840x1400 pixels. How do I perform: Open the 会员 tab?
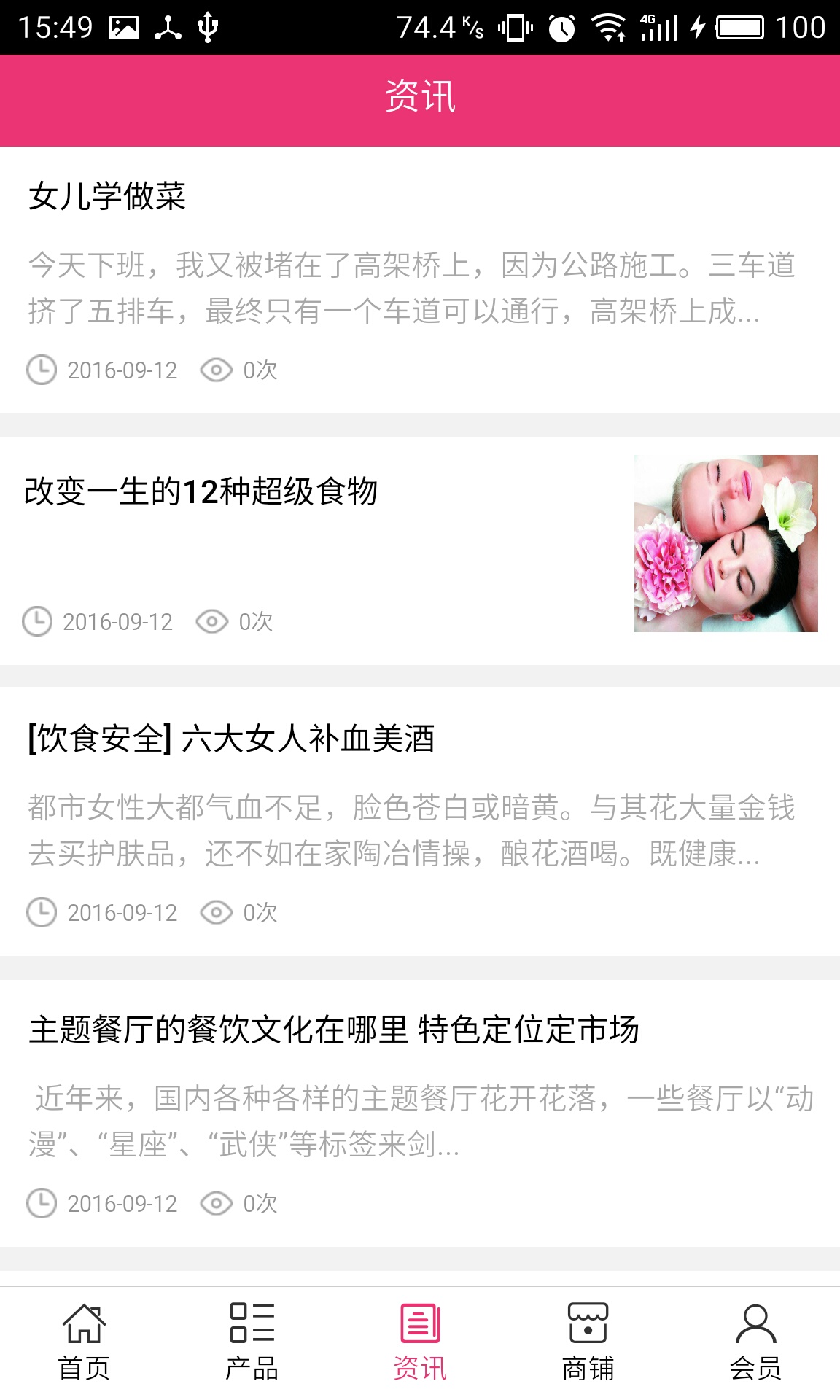(x=755, y=1342)
